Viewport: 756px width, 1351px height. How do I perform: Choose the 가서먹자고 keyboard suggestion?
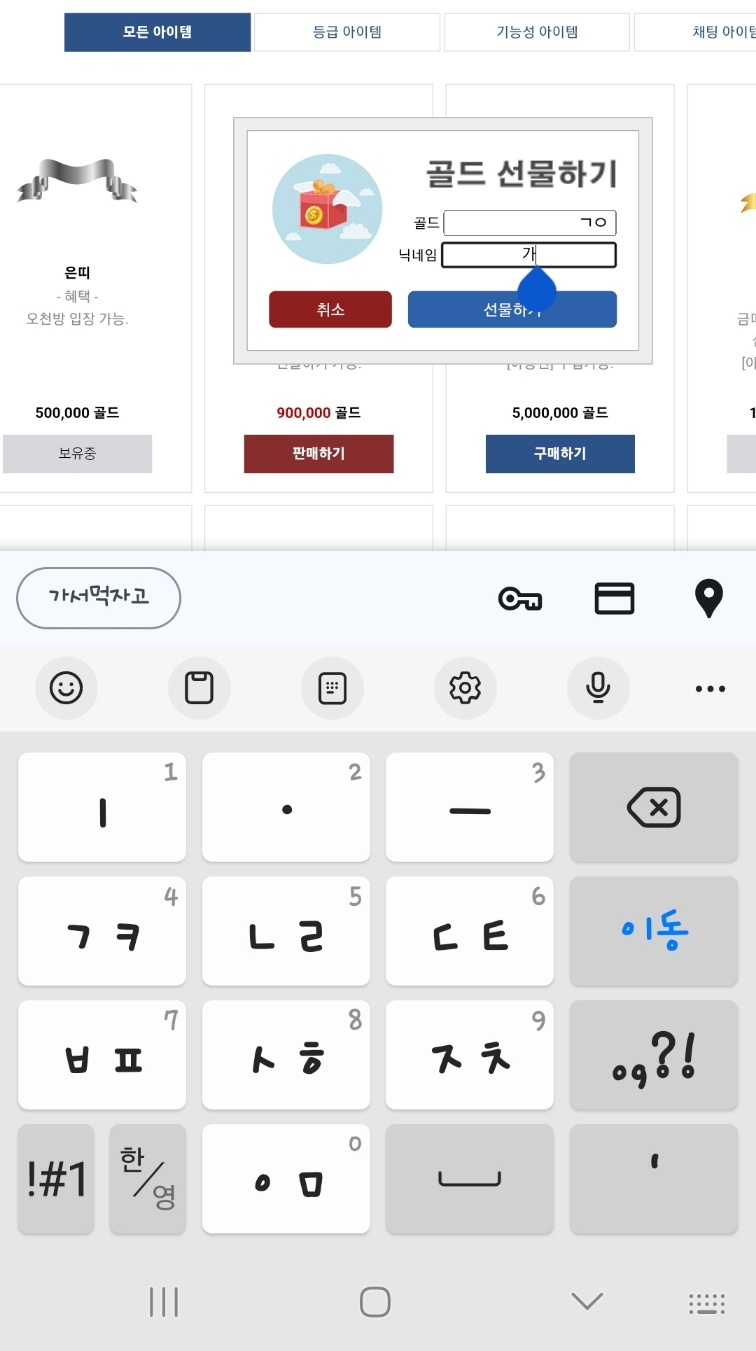point(98,598)
